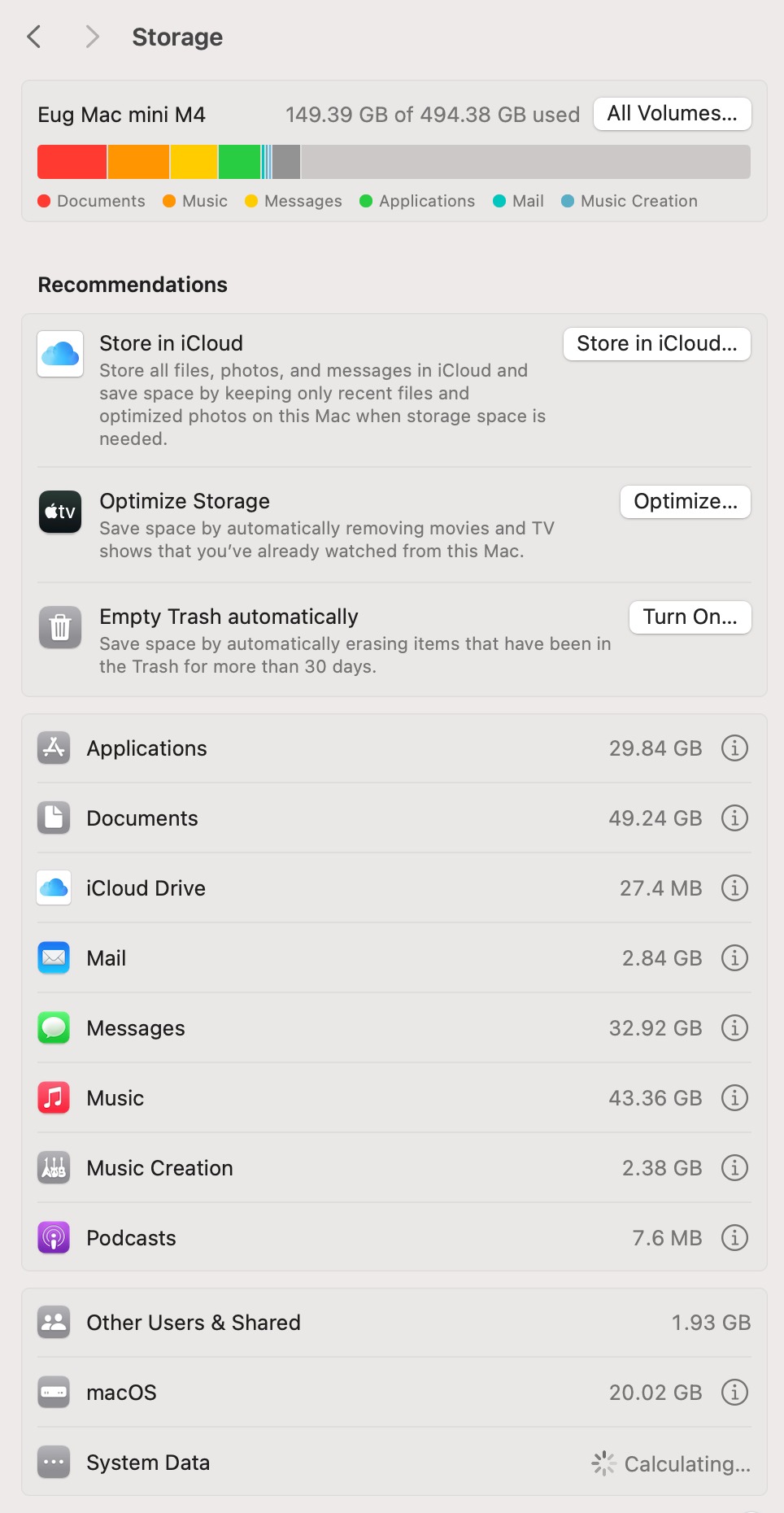Show info for Applications storage
The image size is (784, 1513).
click(x=734, y=748)
